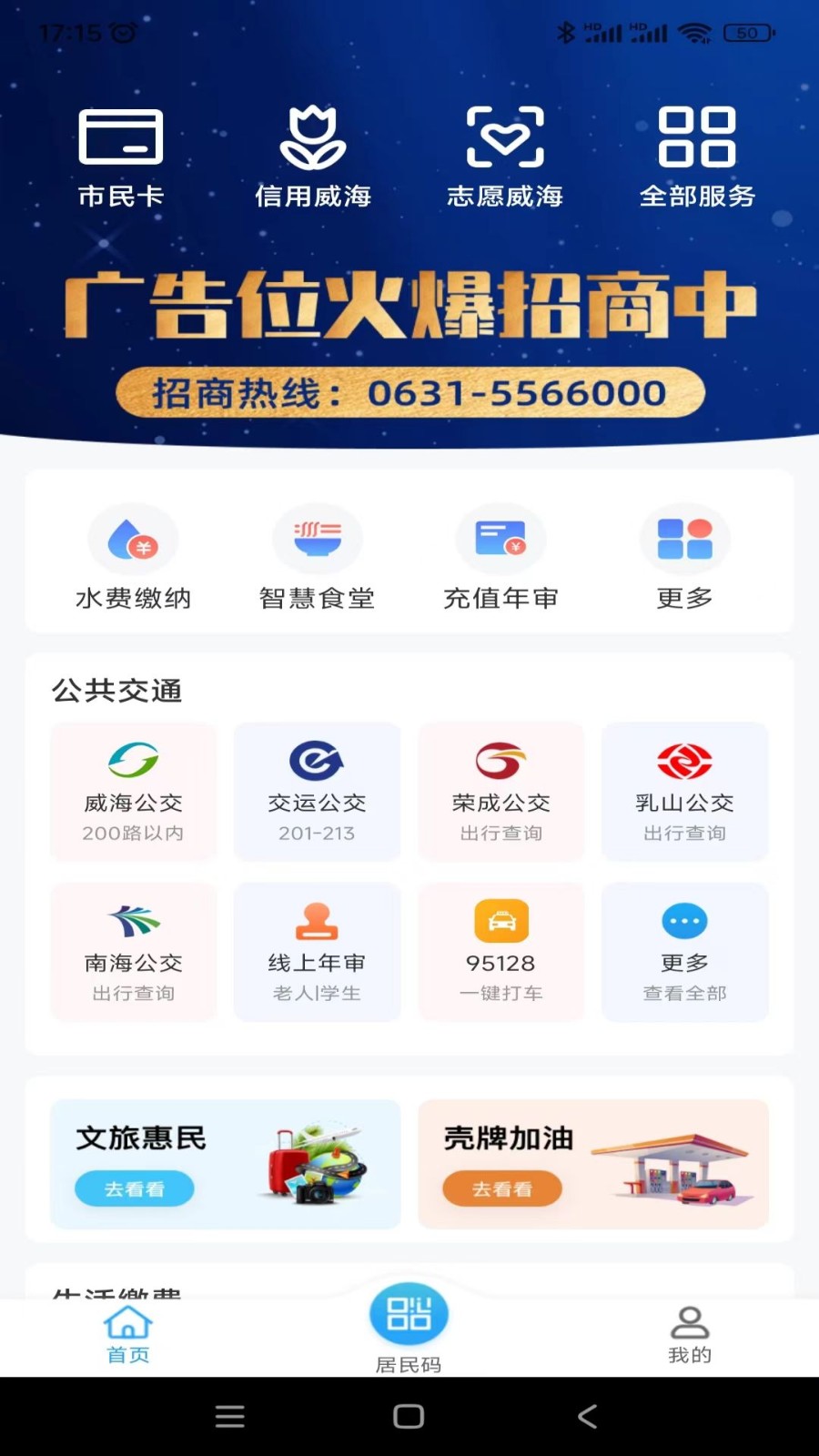The image size is (819, 1456).
Task: Tap 更多 查看全部 in public transport
Action: pyautogui.click(x=684, y=952)
